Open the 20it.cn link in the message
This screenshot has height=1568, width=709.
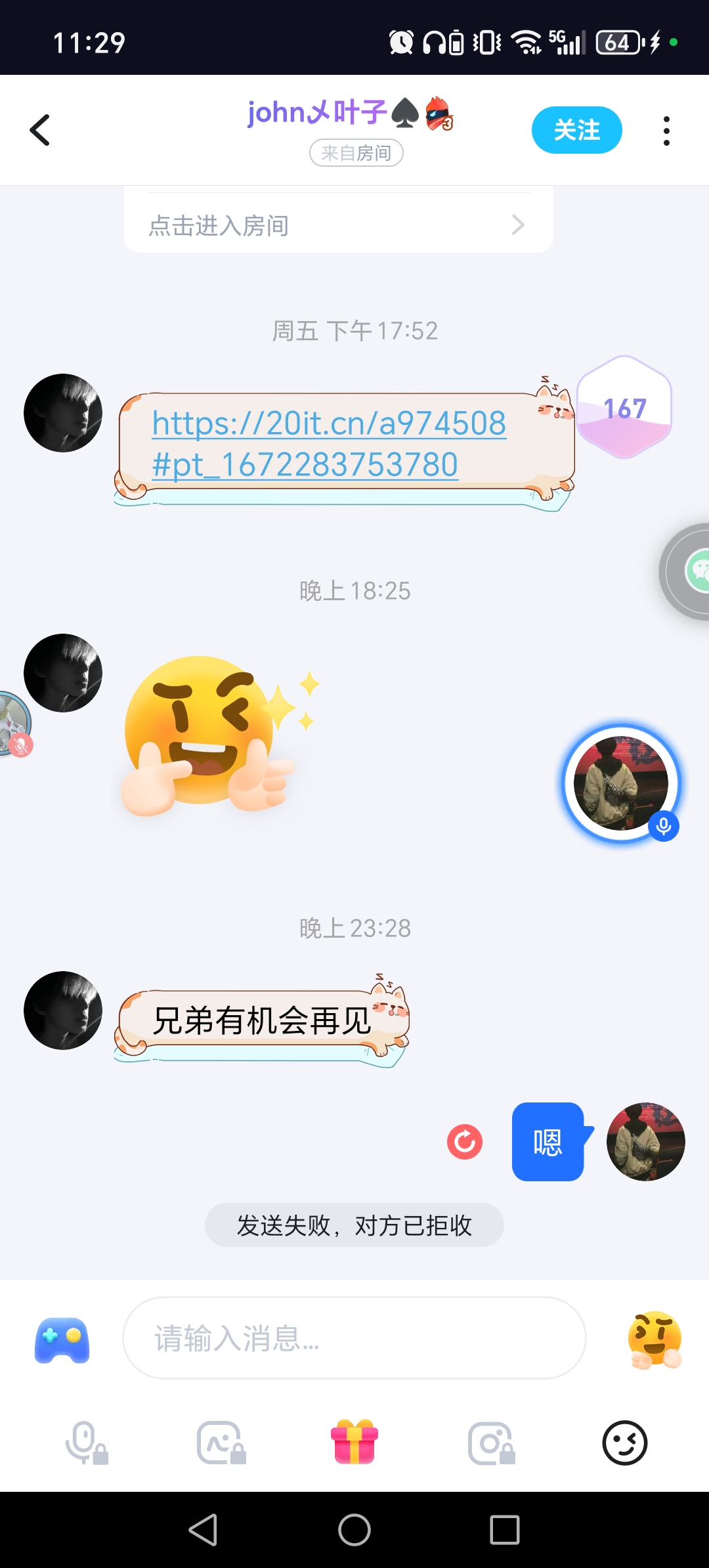point(329,444)
